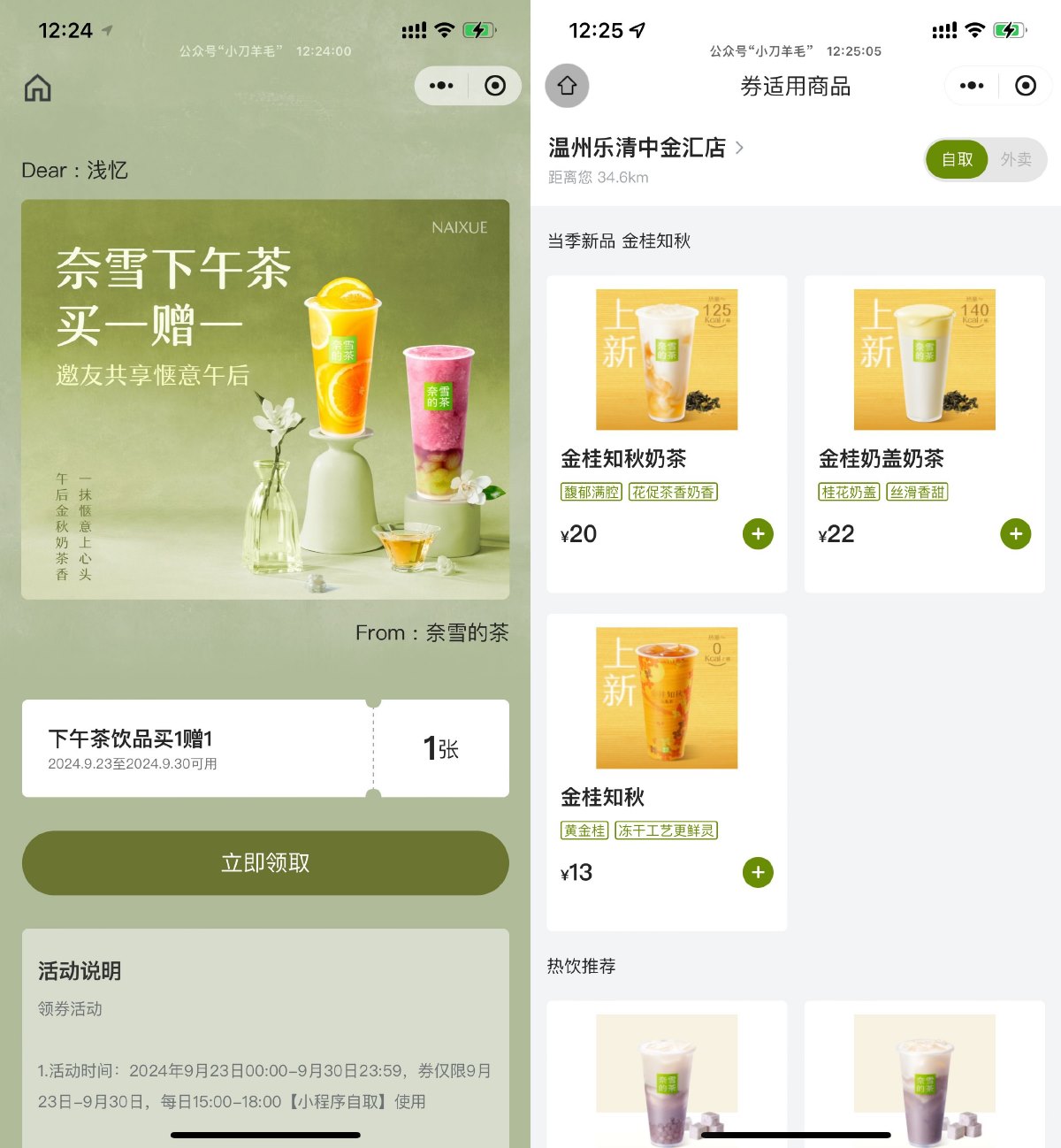Expand the 热饮推荐 recommendations section

[581, 967]
